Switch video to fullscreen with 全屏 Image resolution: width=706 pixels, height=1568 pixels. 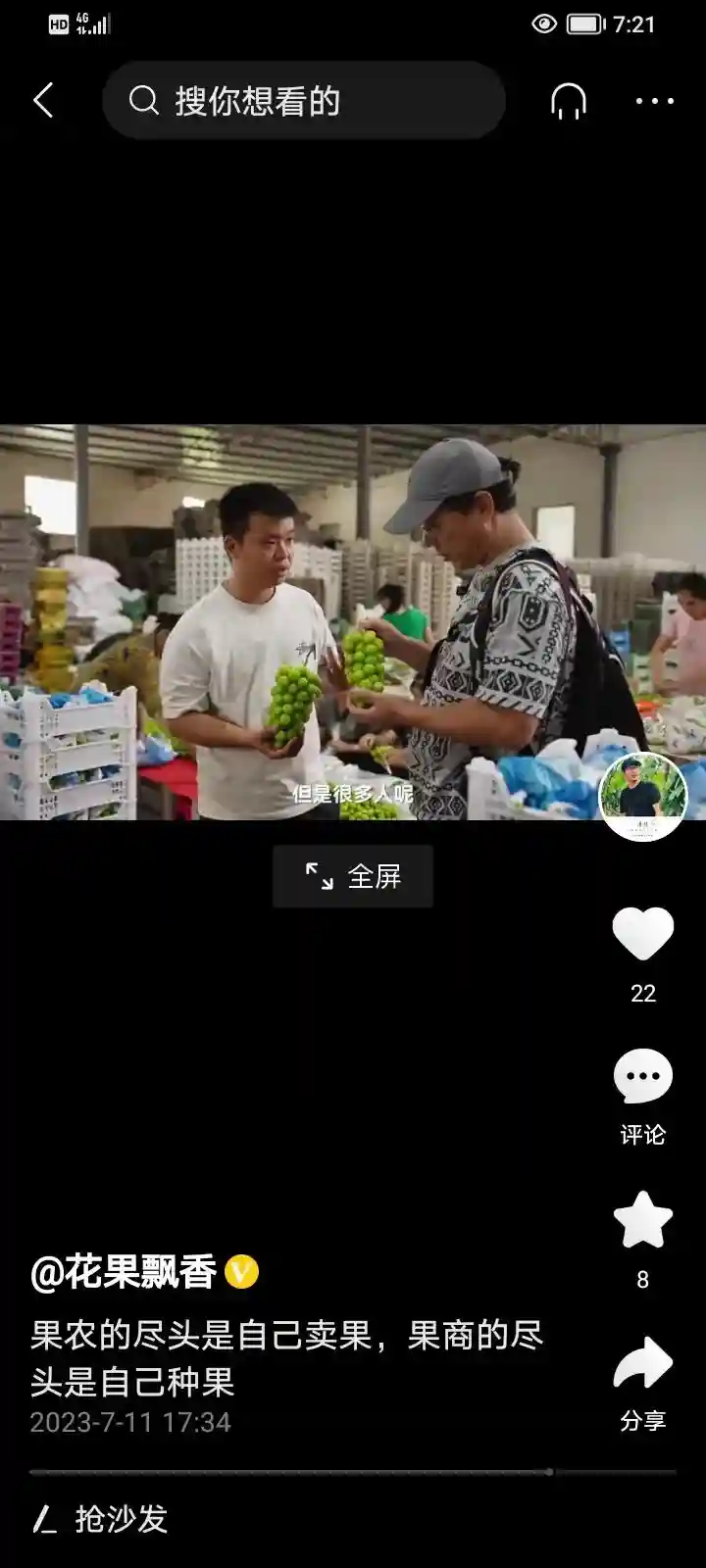[353, 876]
